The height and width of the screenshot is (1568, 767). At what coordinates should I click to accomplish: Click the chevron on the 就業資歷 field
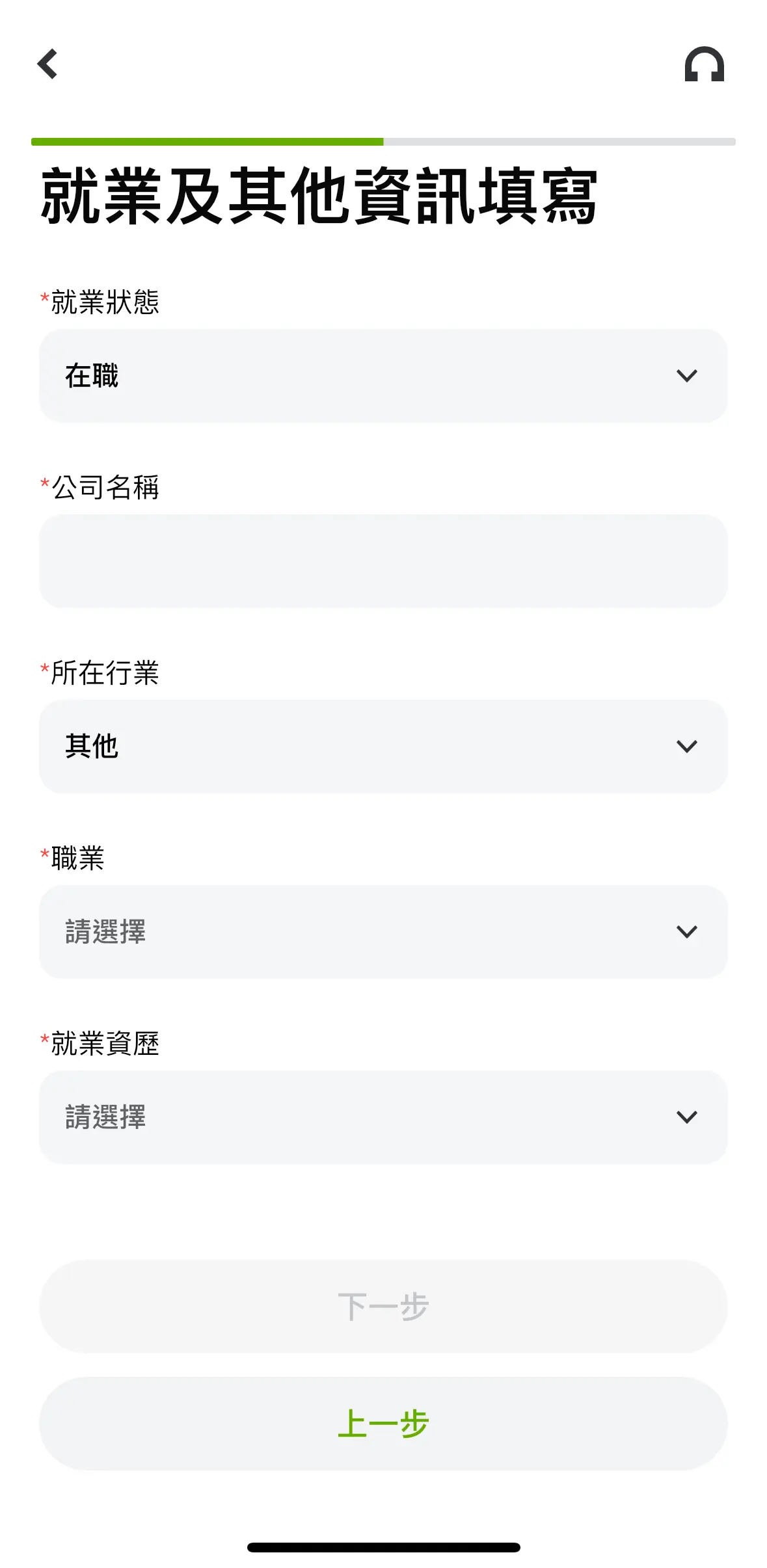coord(686,1118)
